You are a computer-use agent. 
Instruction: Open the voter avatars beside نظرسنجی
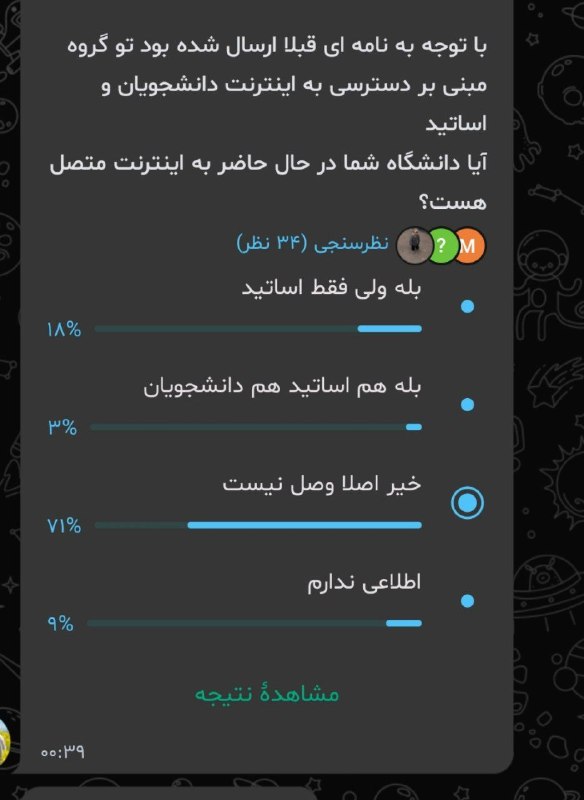tap(441, 246)
